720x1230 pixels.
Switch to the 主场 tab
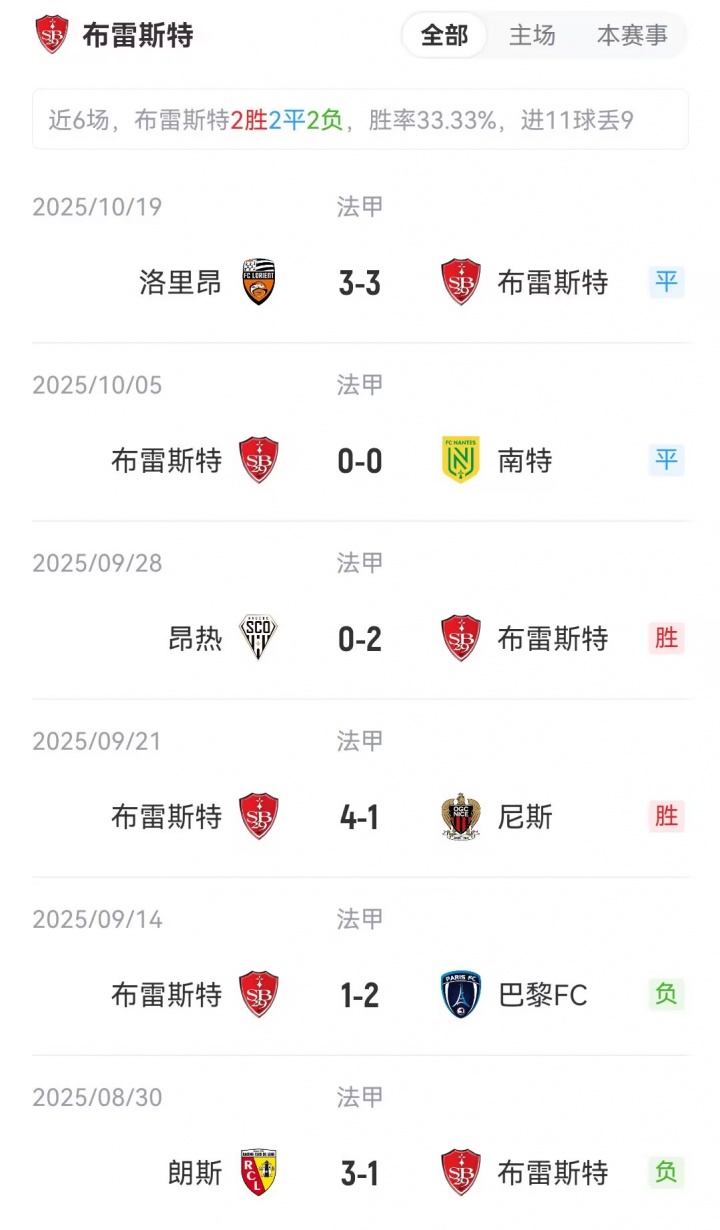(532, 36)
